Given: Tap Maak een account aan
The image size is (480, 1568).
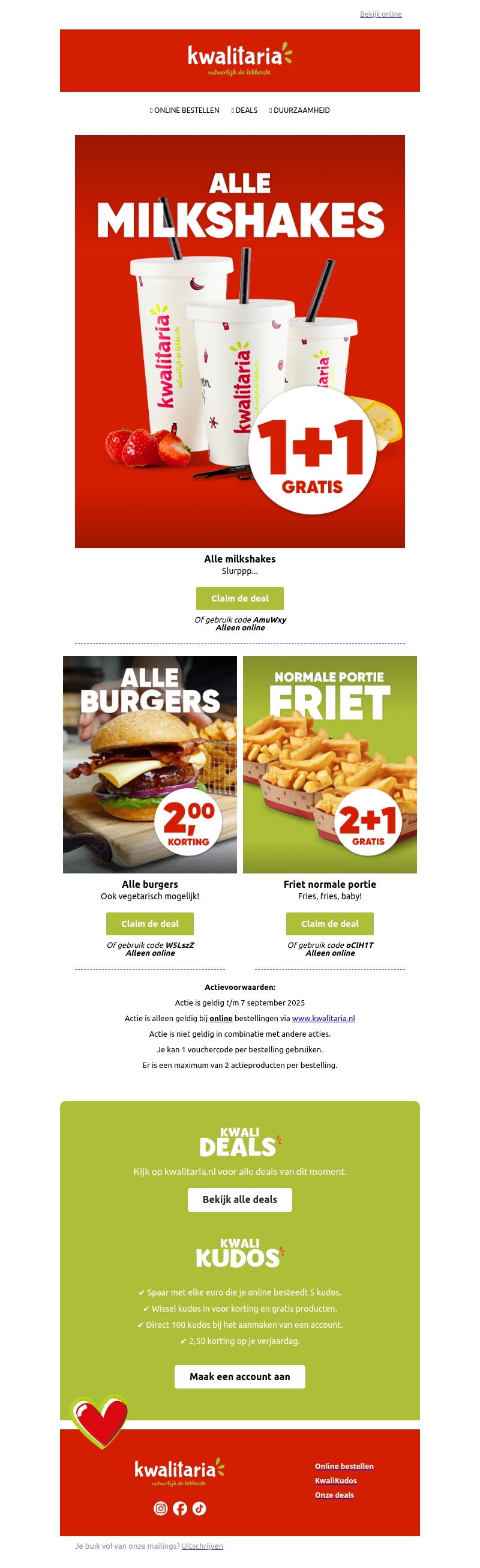Looking at the screenshot, I should tap(239, 1376).
